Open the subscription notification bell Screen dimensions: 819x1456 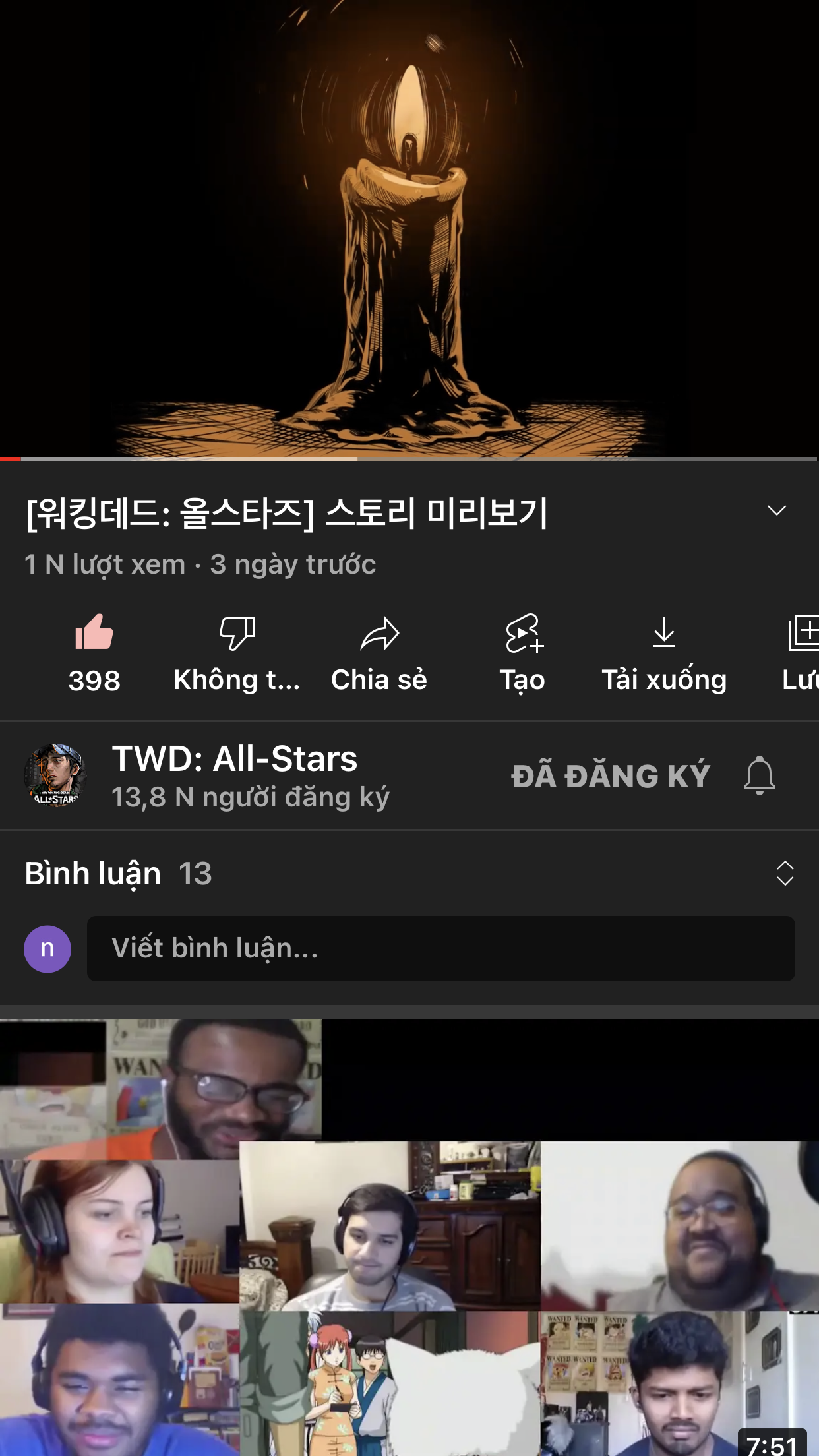pyautogui.click(x=759, y=775)
